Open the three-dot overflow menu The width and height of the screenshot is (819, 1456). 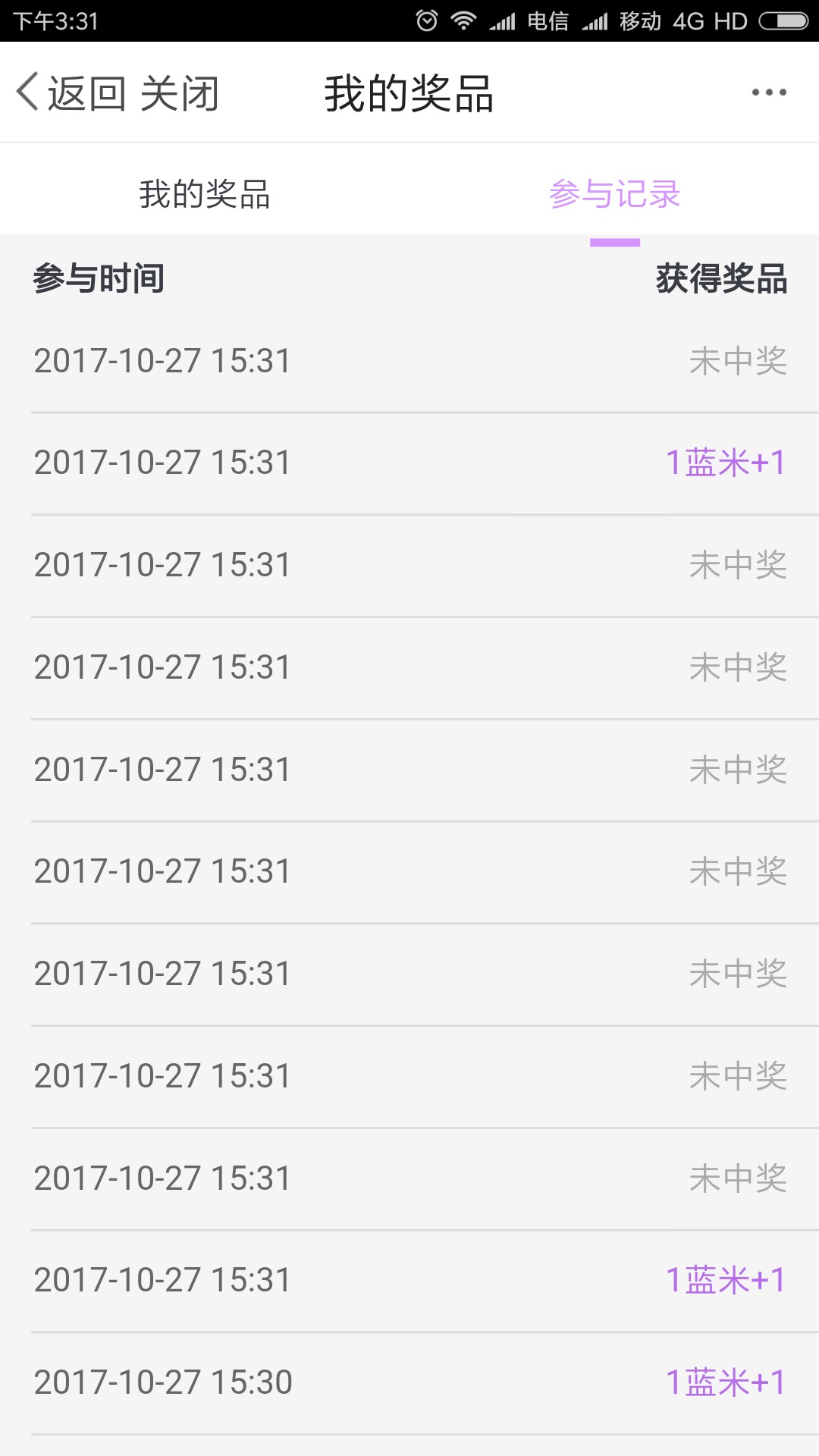[x=769, y=93]
